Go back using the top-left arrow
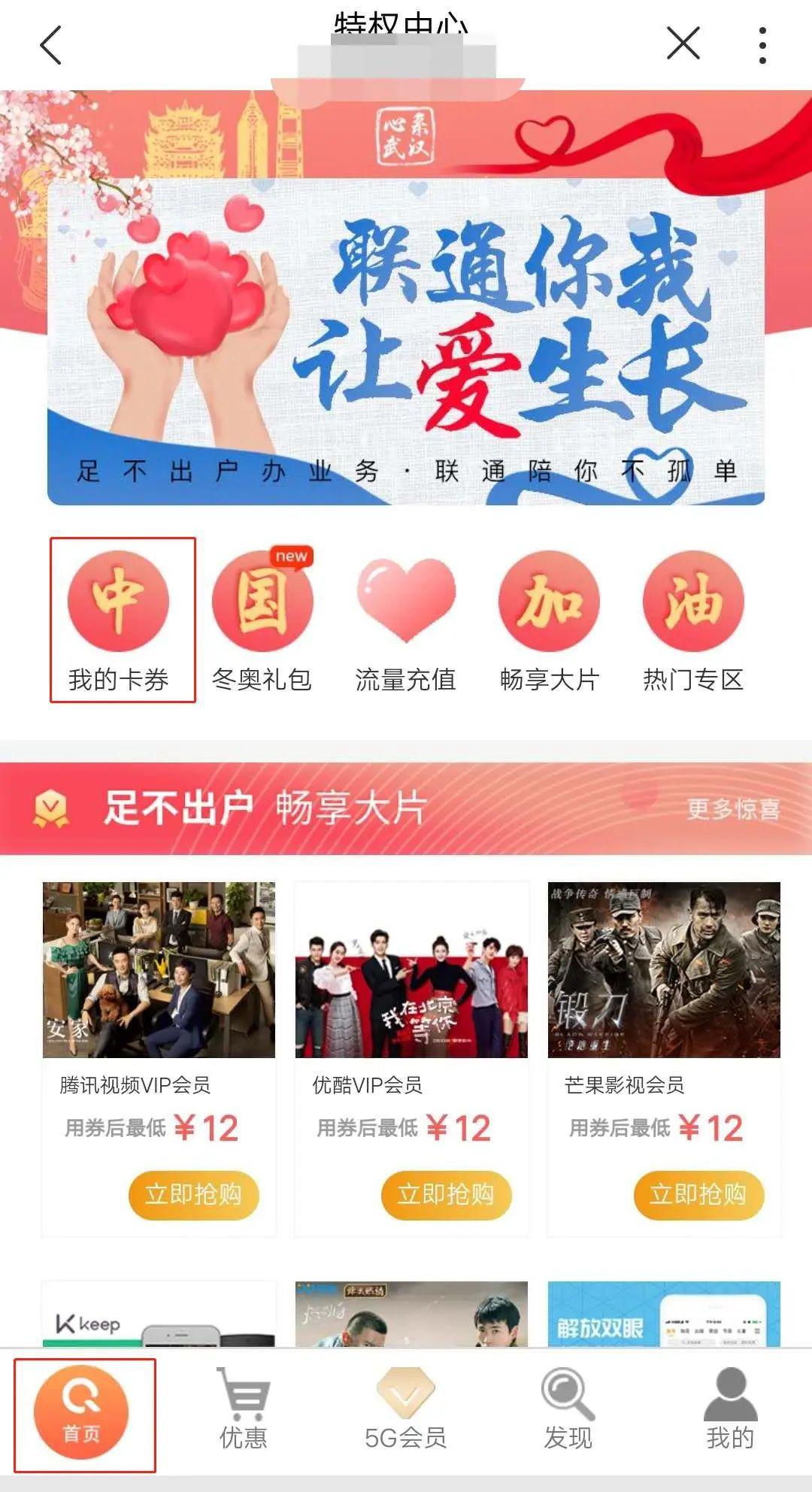Viewport: 812px width, 1492px height. [50, 45]
